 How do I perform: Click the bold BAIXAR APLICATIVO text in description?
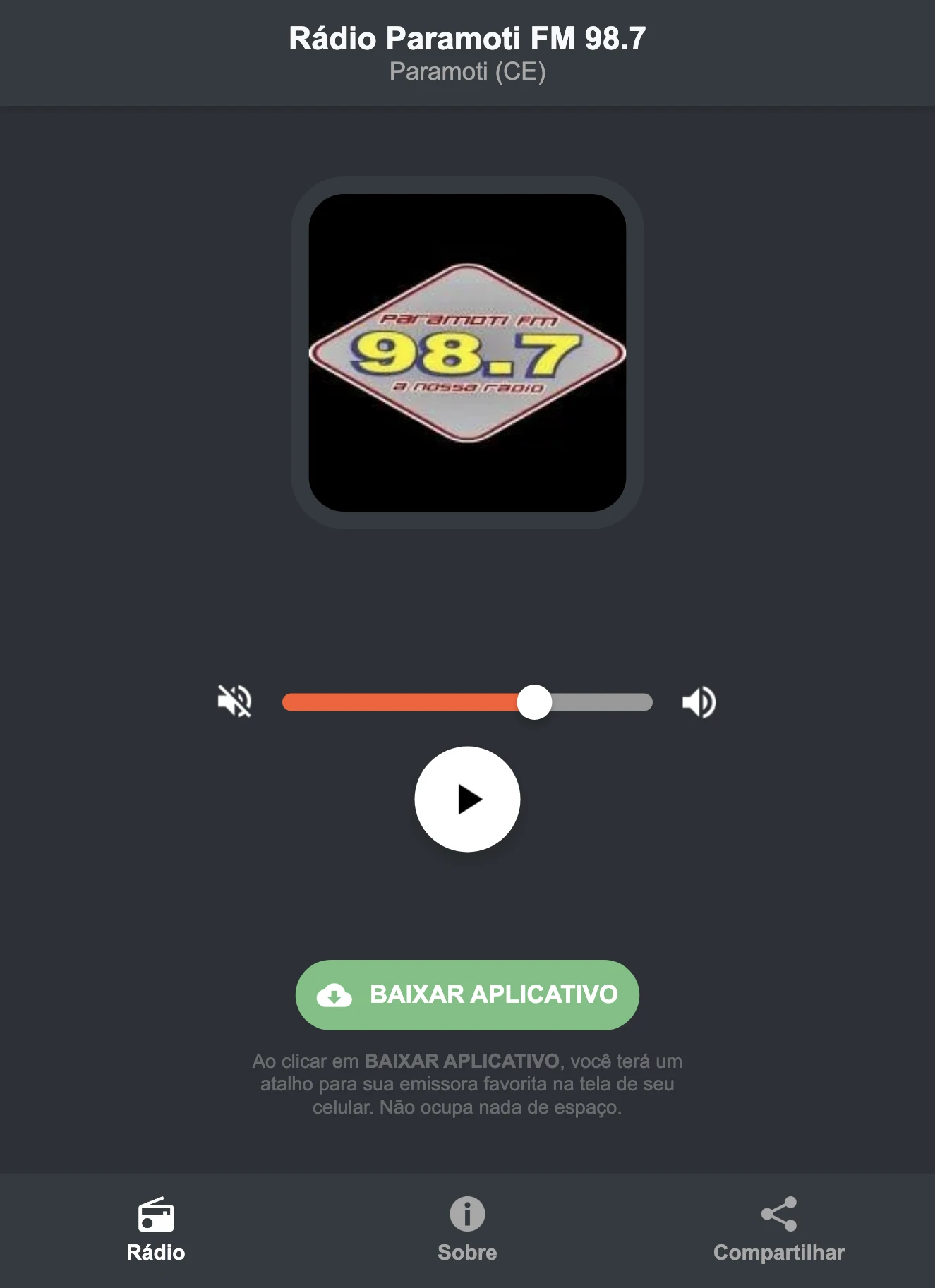[x=462, y=1060]
